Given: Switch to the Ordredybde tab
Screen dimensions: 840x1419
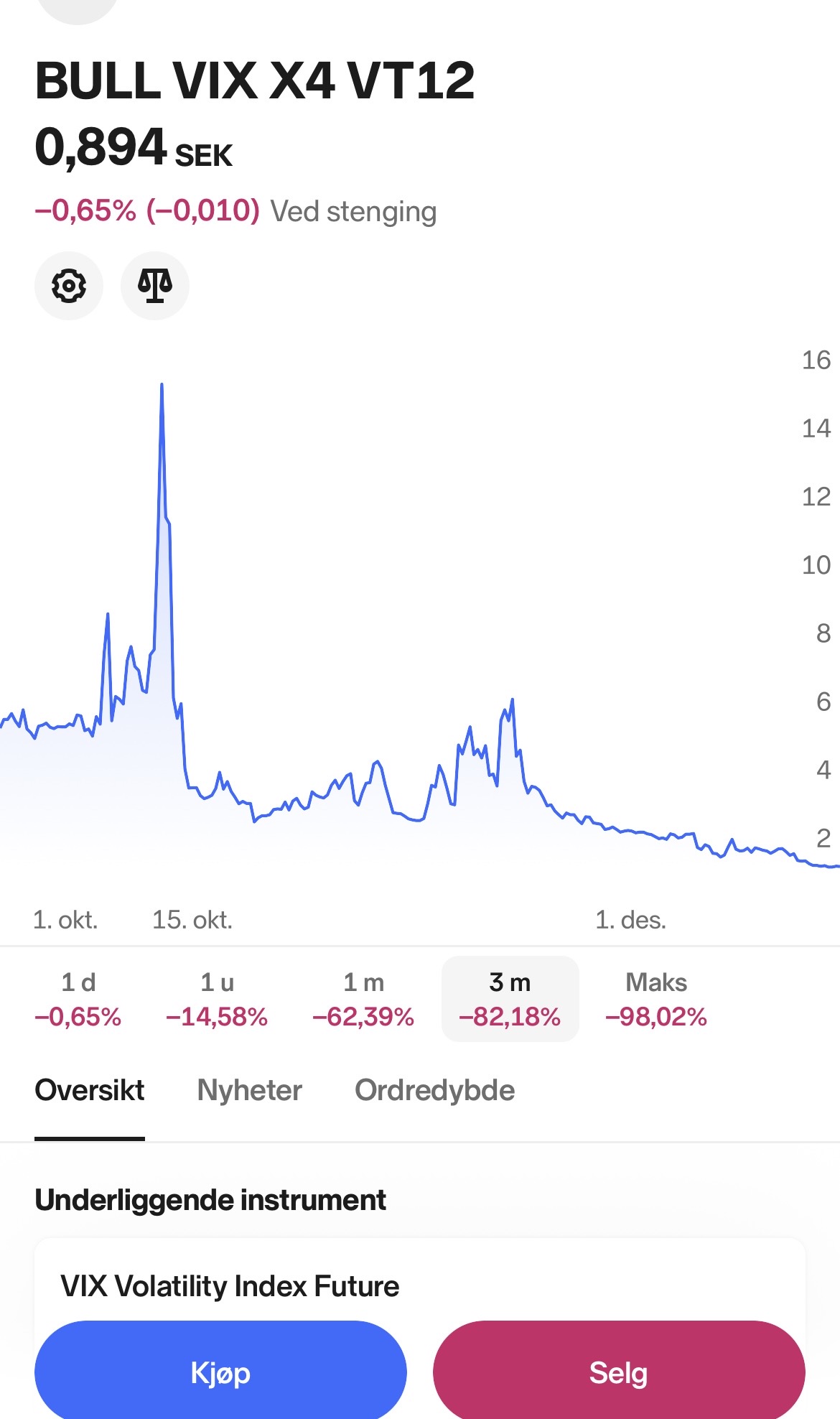Looking at the screenshot, I should coord(434,1090).
